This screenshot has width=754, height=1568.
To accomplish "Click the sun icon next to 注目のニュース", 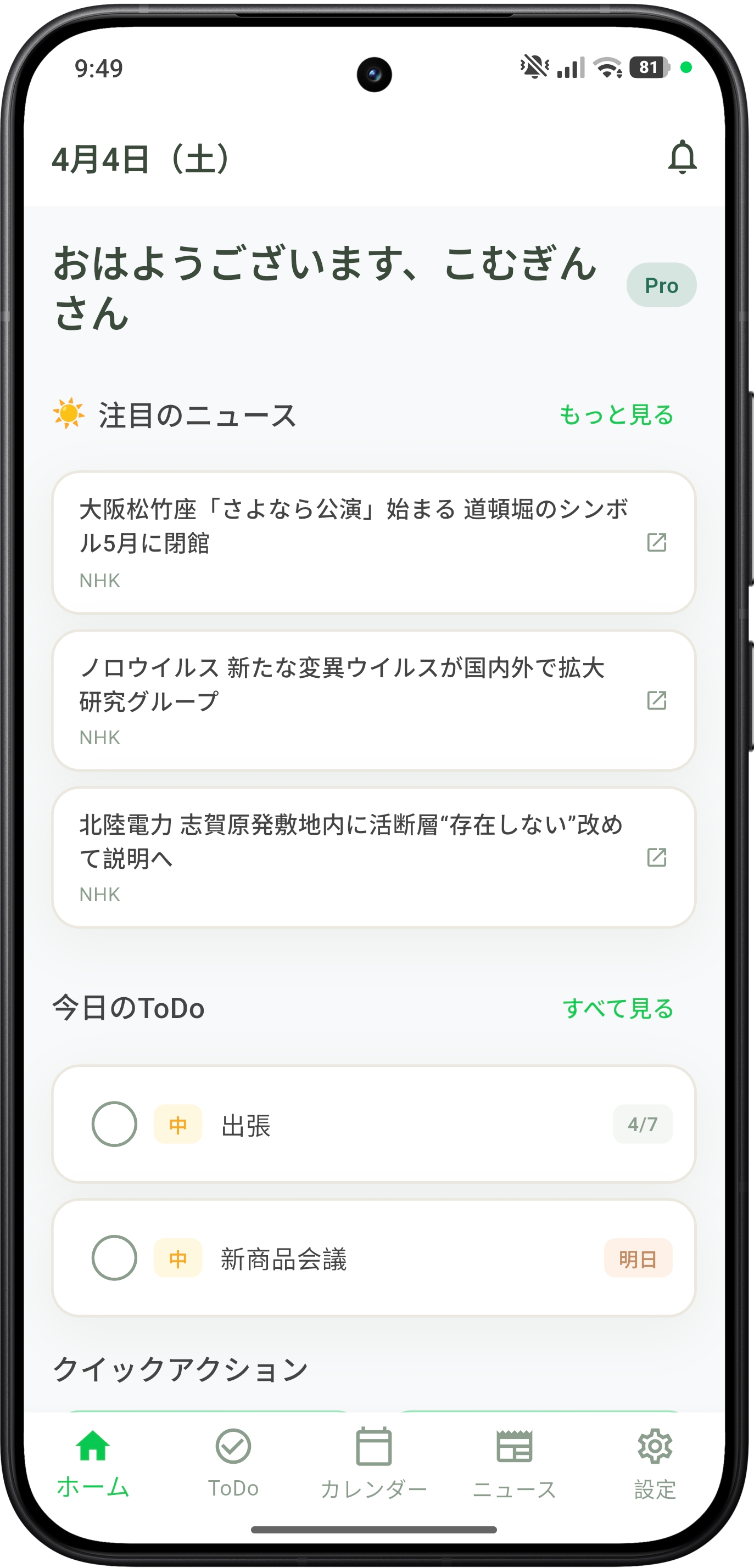I will [x=69, y=413].
